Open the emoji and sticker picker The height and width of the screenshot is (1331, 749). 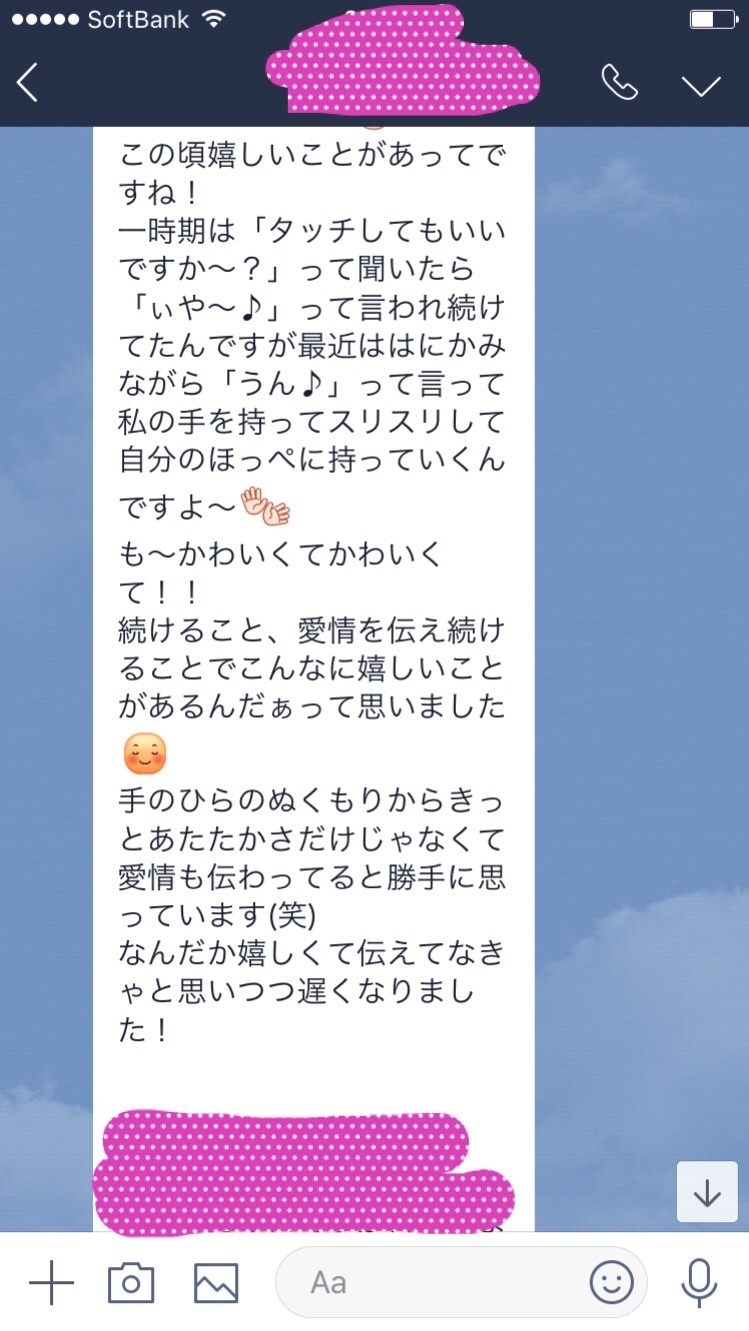click(611, 1282)
